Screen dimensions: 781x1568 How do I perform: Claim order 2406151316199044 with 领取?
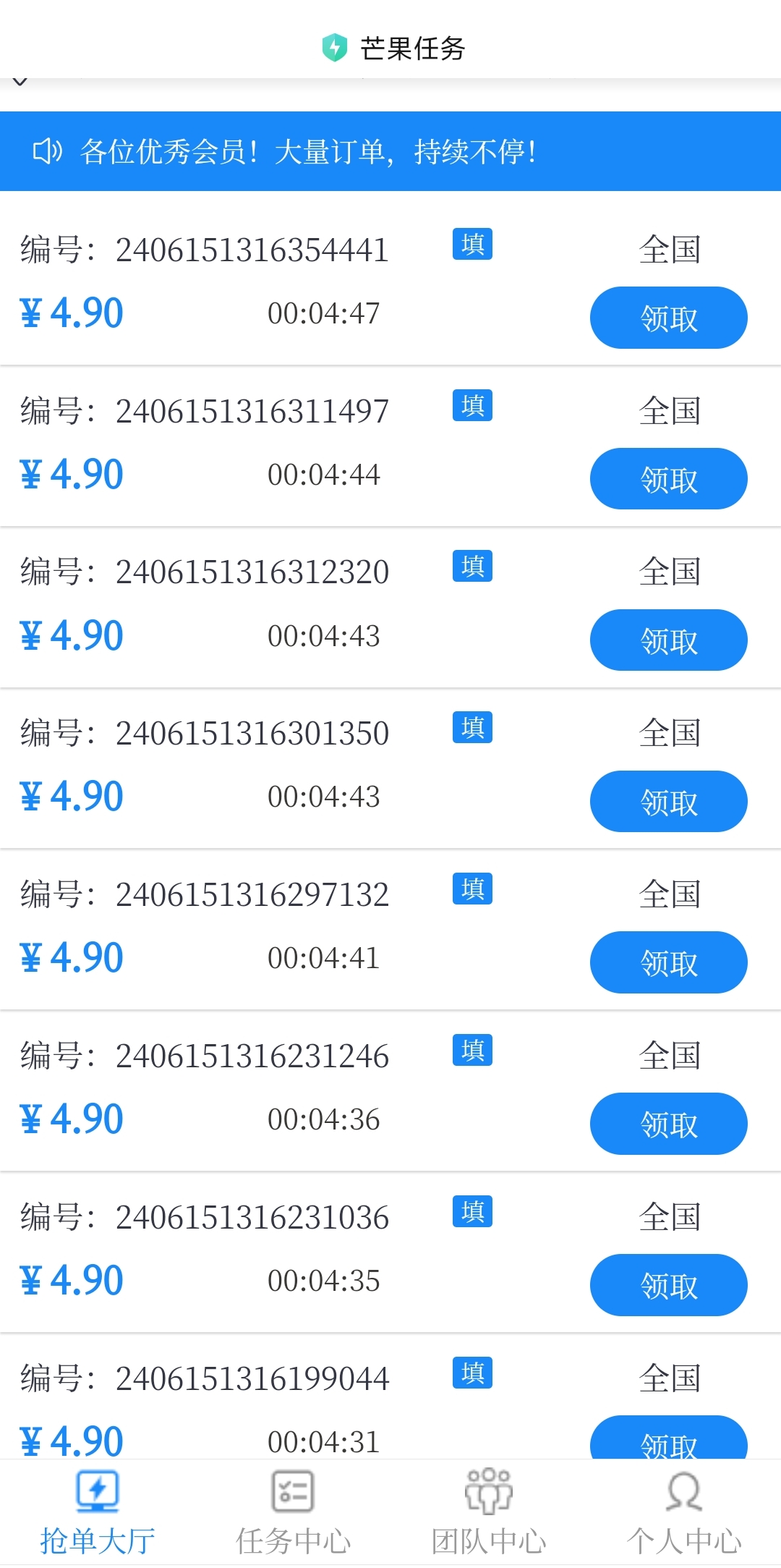668,1438
